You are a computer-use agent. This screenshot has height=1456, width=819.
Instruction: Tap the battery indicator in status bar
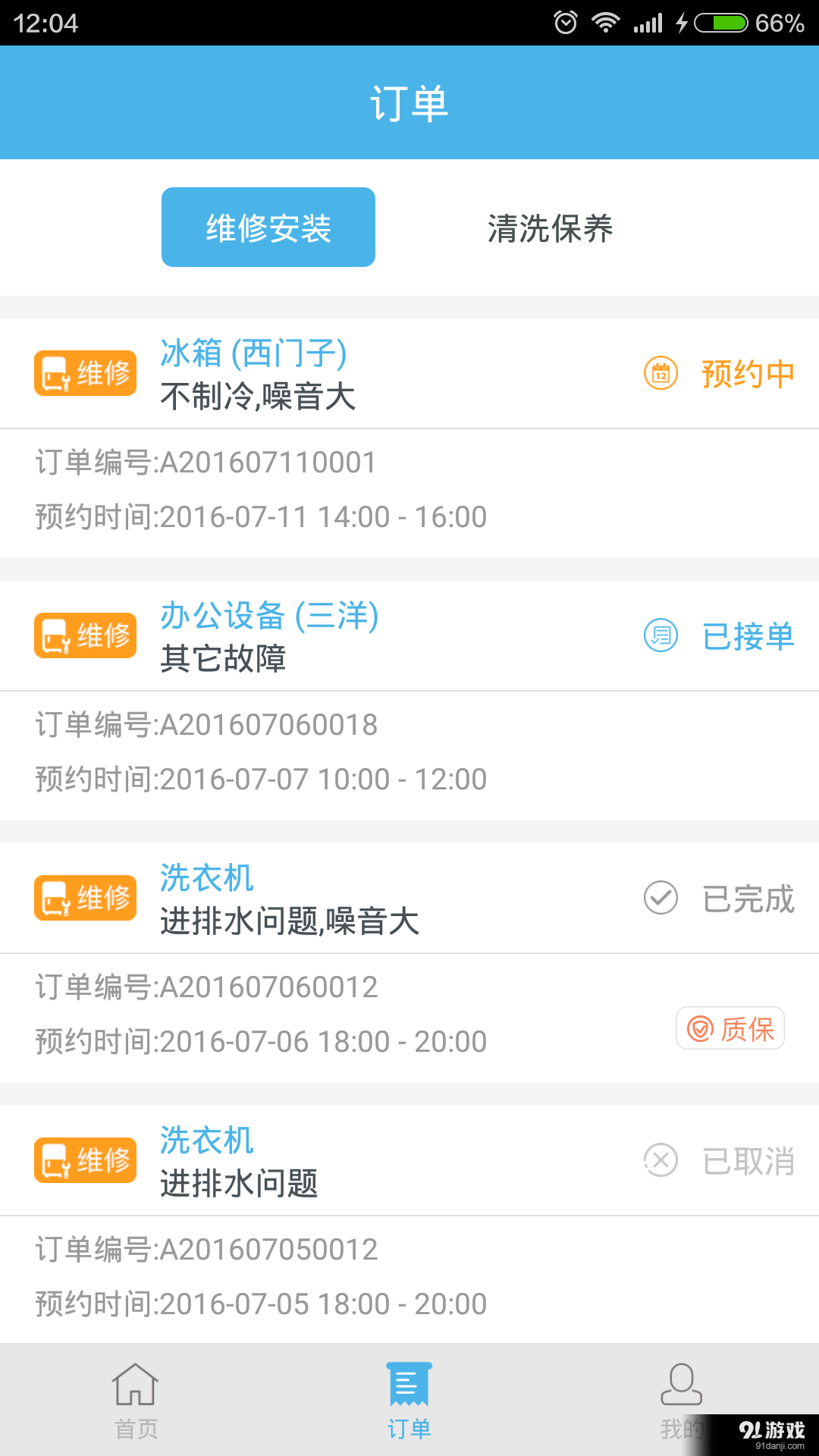tap(720, 23)
